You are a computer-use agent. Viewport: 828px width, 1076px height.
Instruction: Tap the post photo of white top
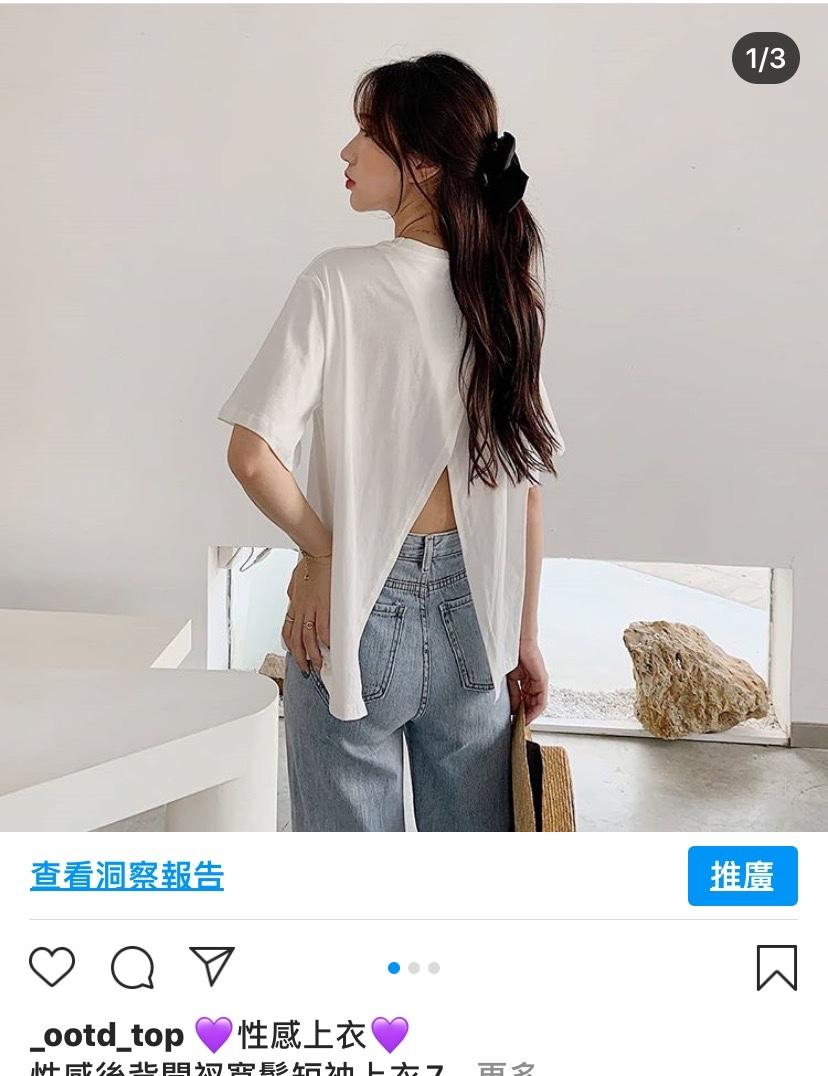click(x=414, y=420)
